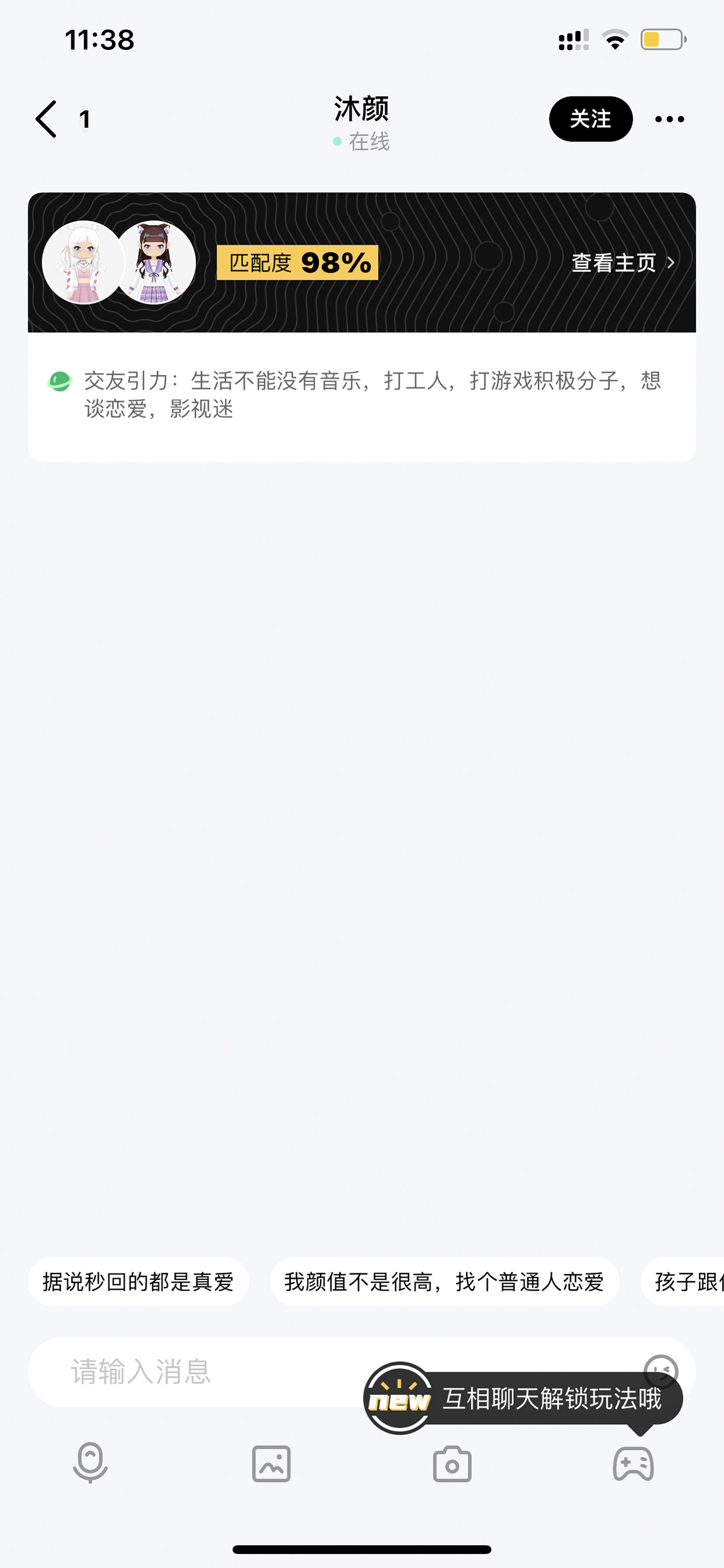
Task: Follow 沐颜 with the 关注 button
Action: point(590,119)
